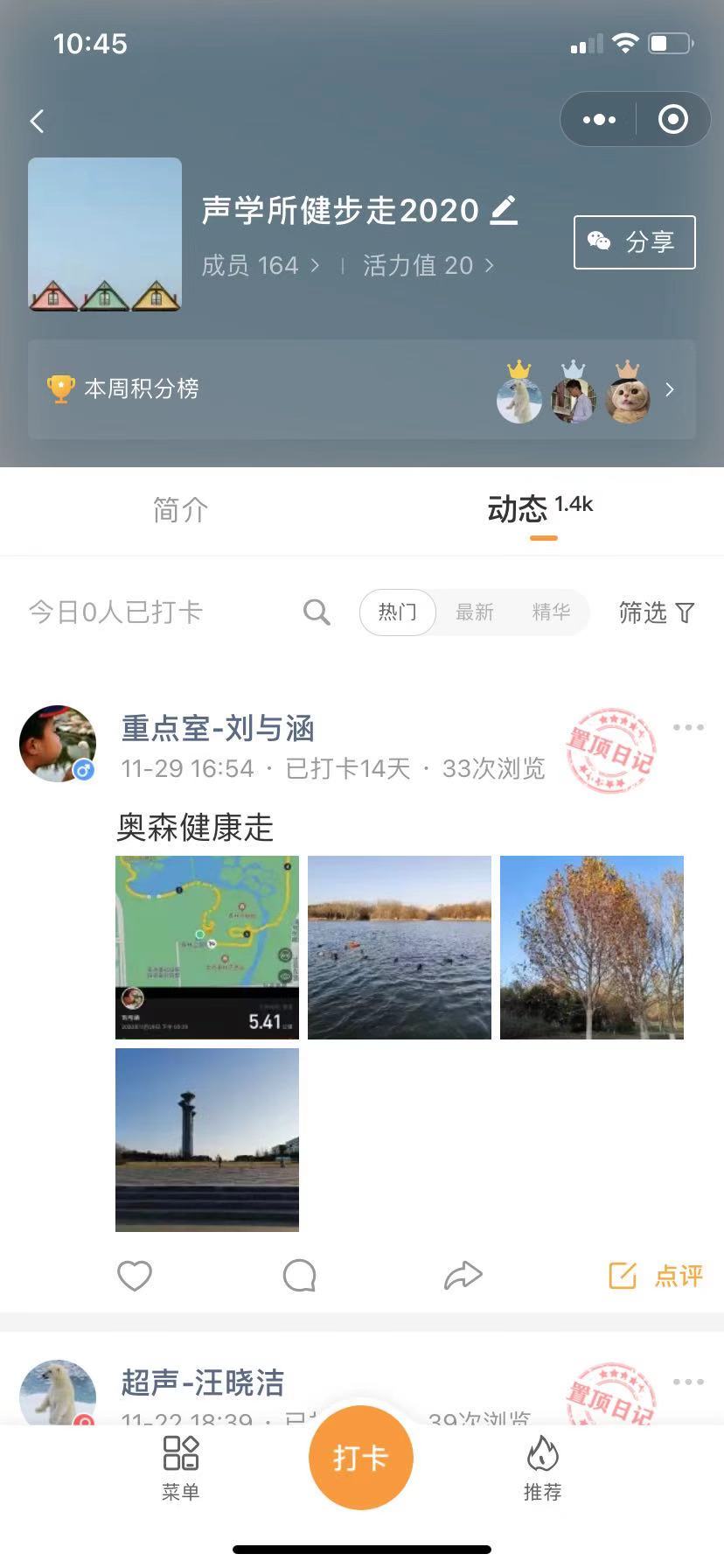This screenshot has height=1568, width=724.
Task: Tap 点评 on 刘与涵's post
Action: [x=655, y=1276]
